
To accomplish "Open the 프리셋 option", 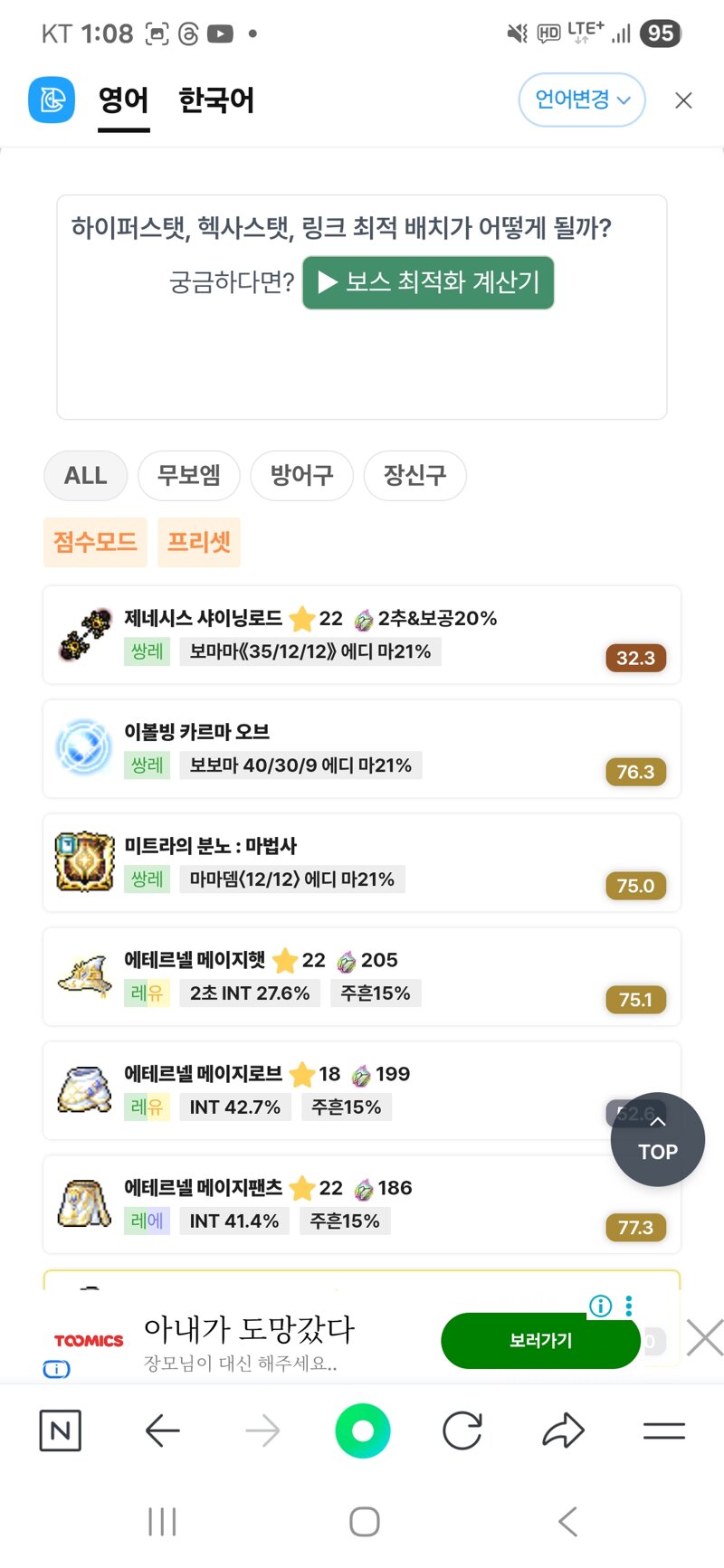I will click(x=198, y=542).
